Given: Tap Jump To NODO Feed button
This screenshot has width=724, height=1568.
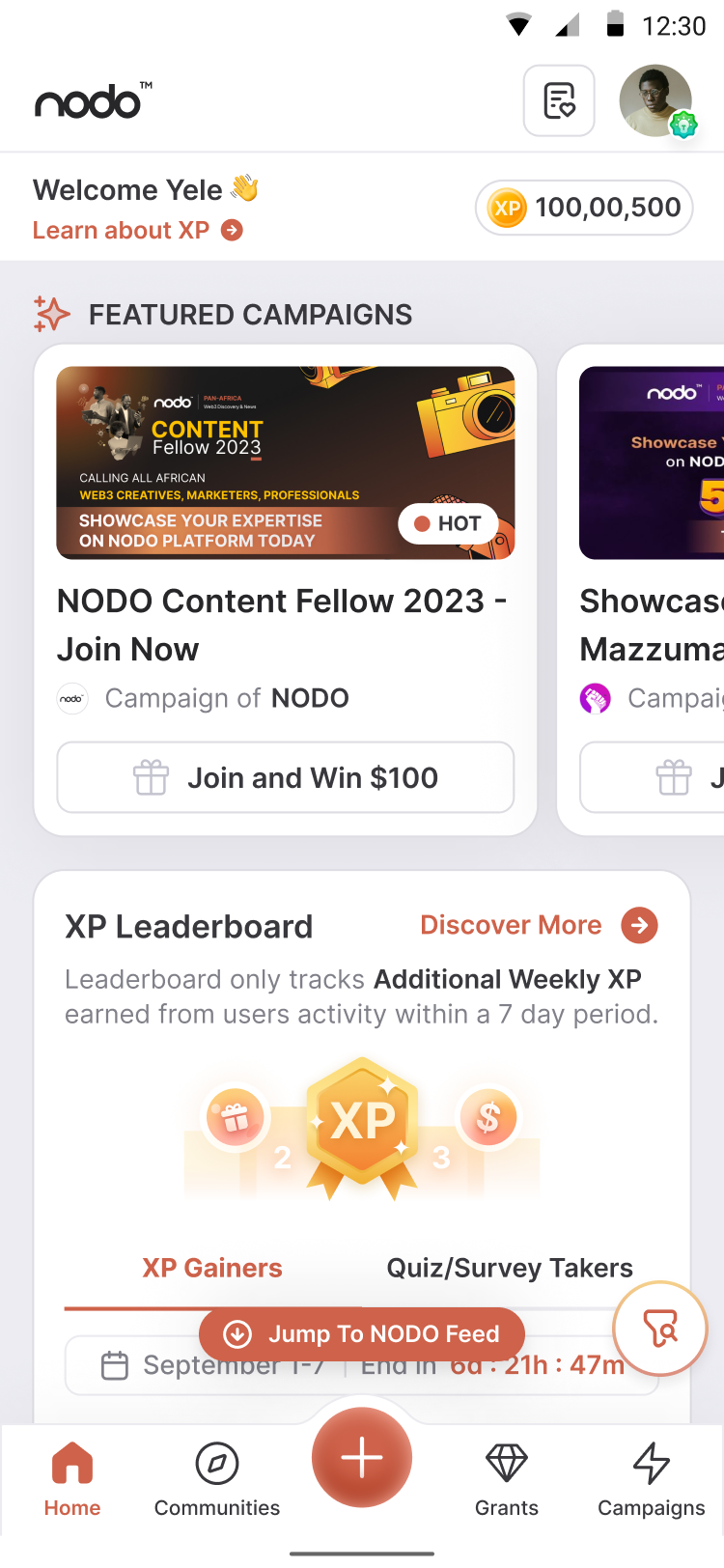Looking at the screenshot, I should (x=362, y=1334).
